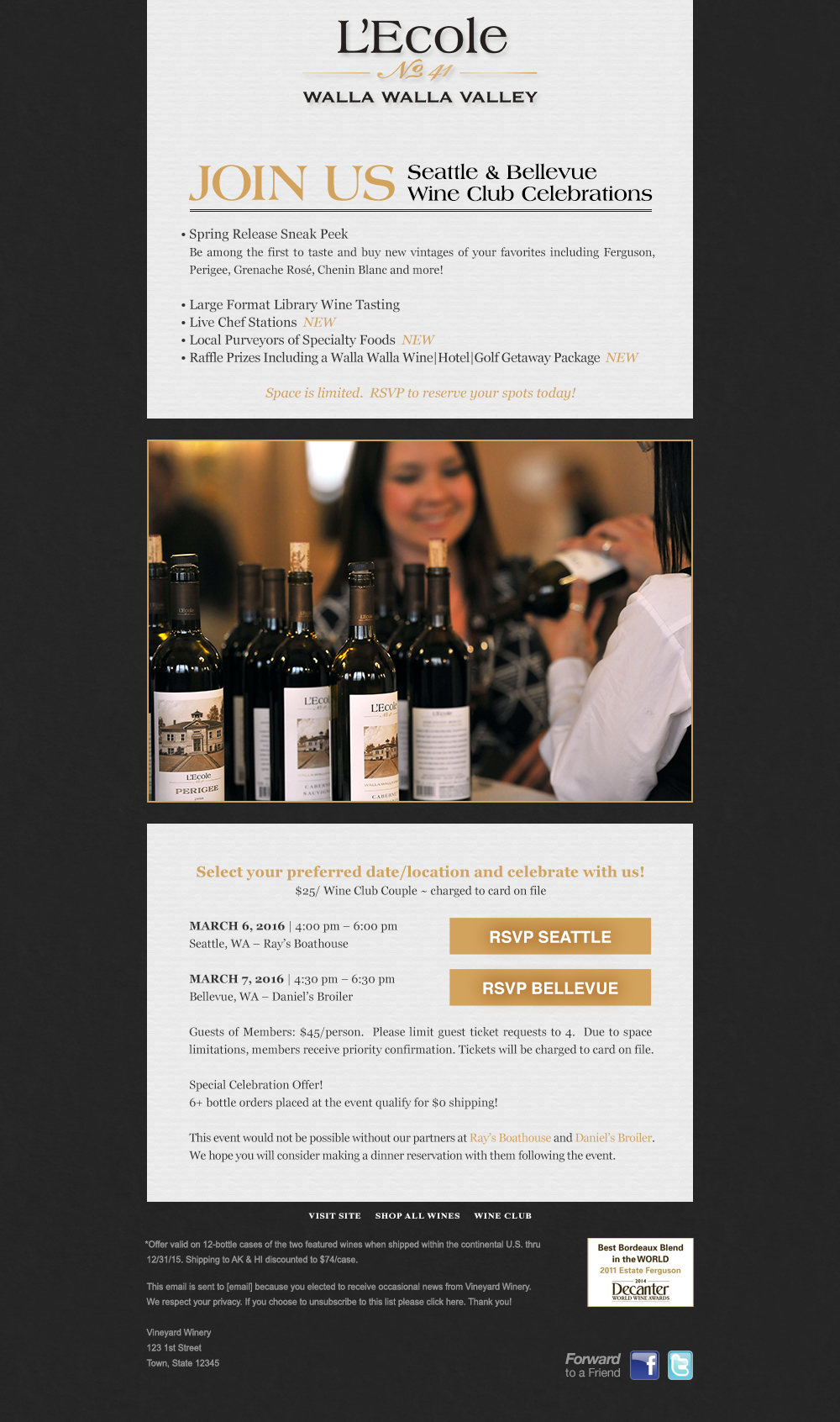Select Forward to a Friend
840x1422 pixels.
click(593, 1365)
